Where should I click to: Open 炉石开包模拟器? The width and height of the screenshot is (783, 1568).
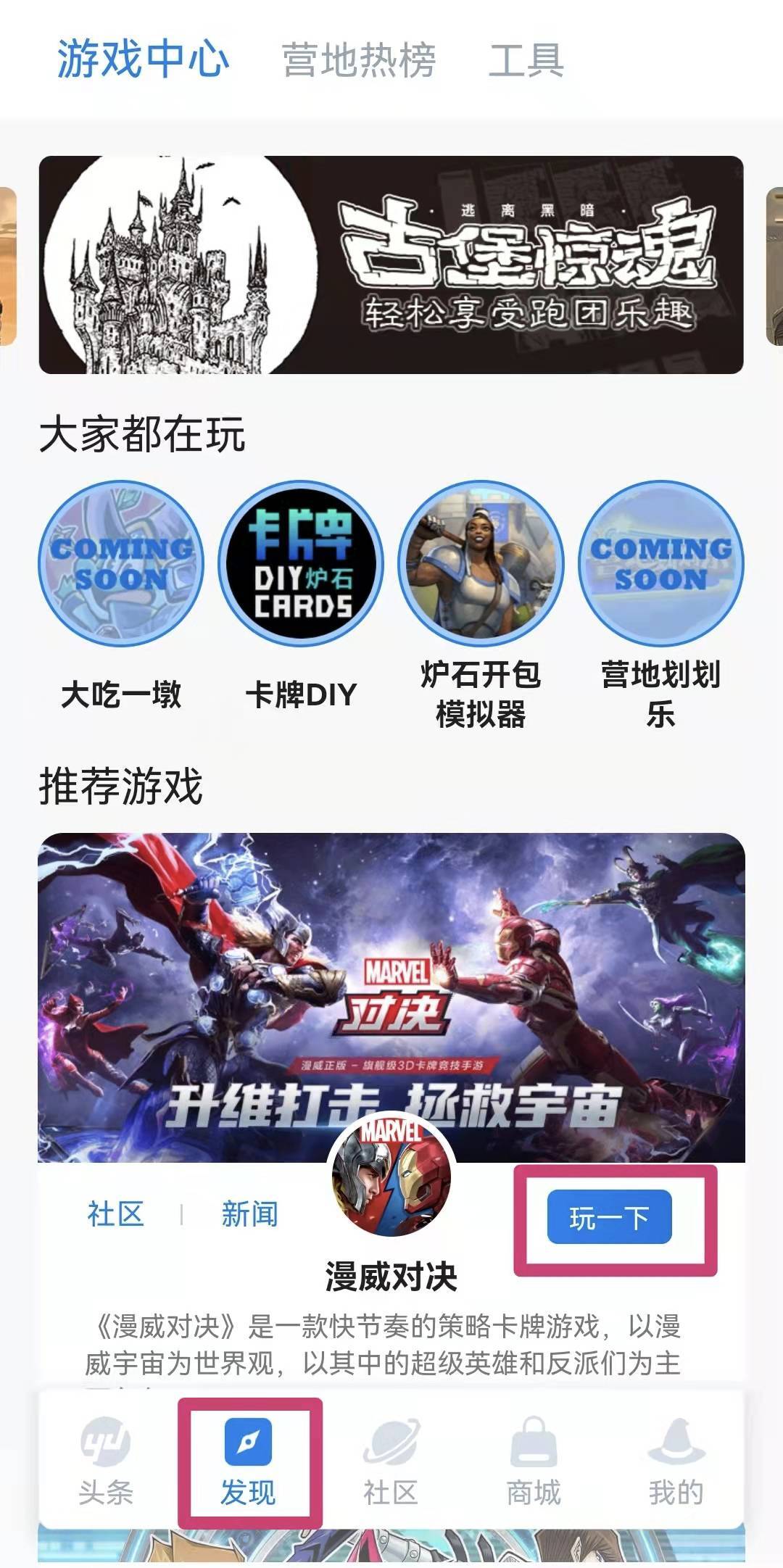(481, 564)
